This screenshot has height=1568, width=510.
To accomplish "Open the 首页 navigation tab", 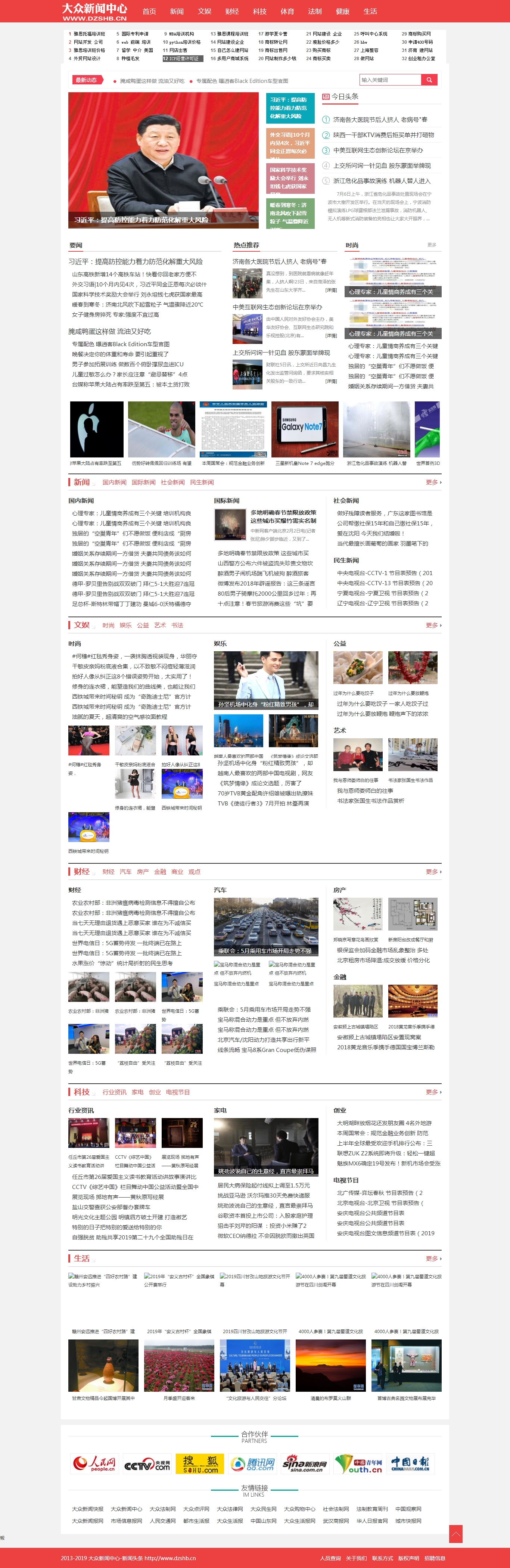I will (x=149, y=11).
